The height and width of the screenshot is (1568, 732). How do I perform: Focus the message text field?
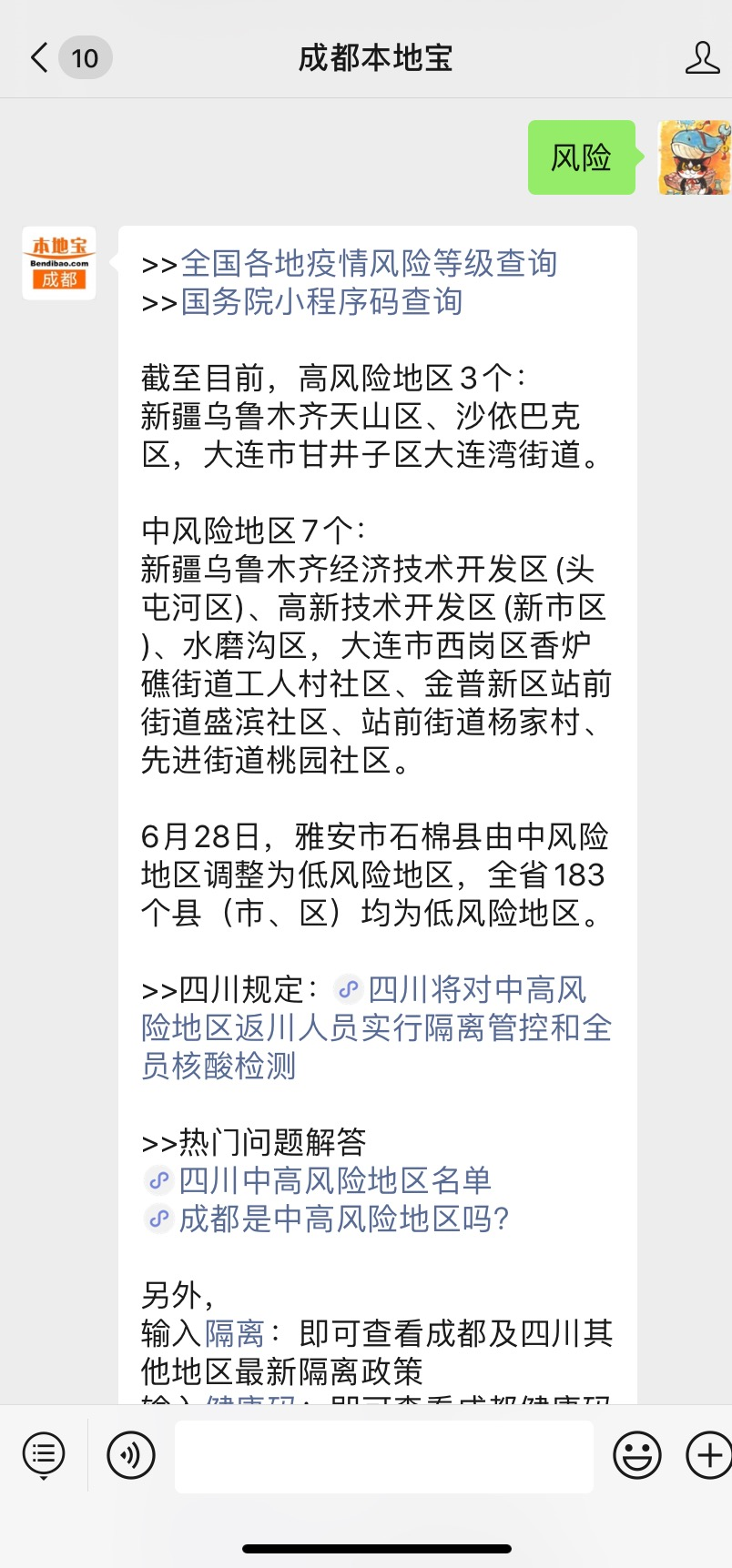coord(383,1456)
